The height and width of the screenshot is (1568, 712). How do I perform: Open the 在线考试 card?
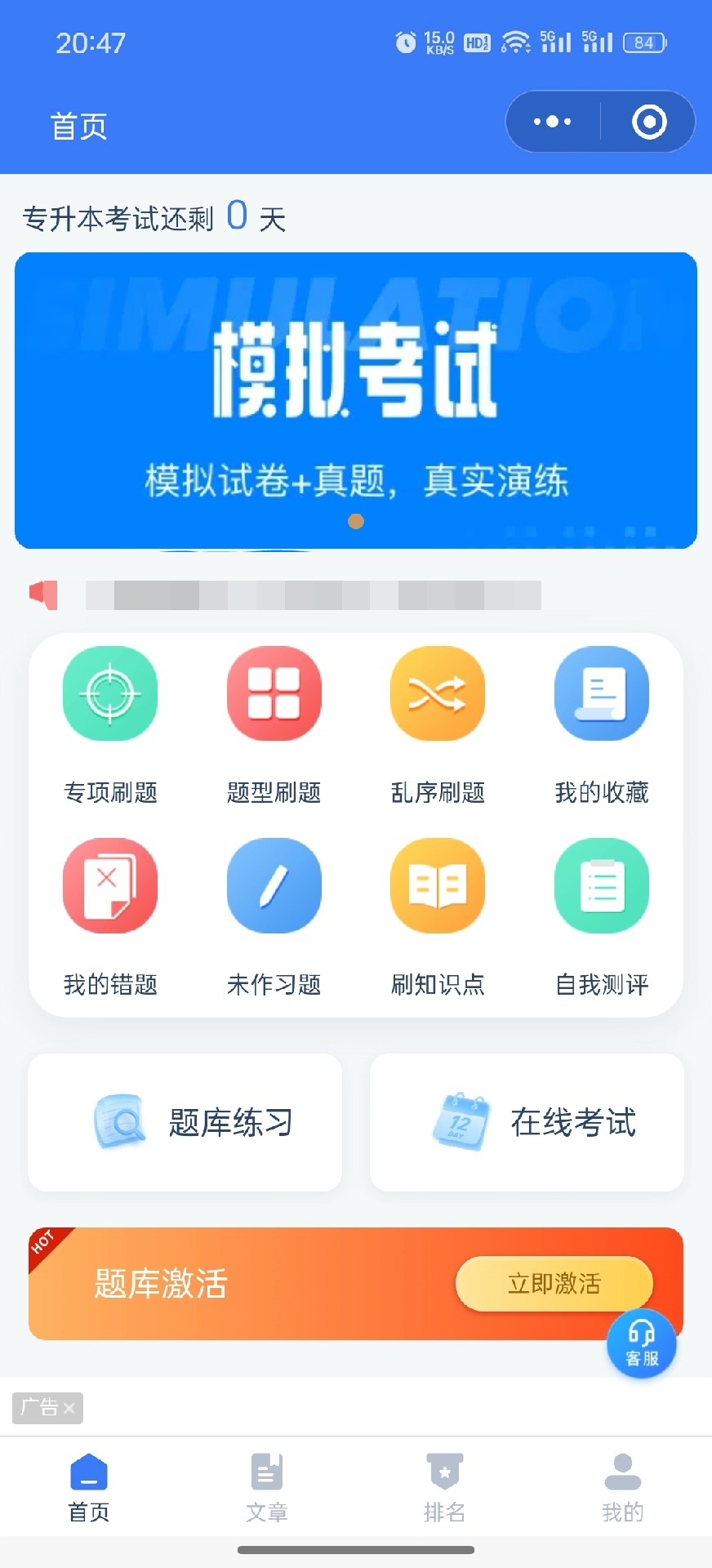[527, 1122]
